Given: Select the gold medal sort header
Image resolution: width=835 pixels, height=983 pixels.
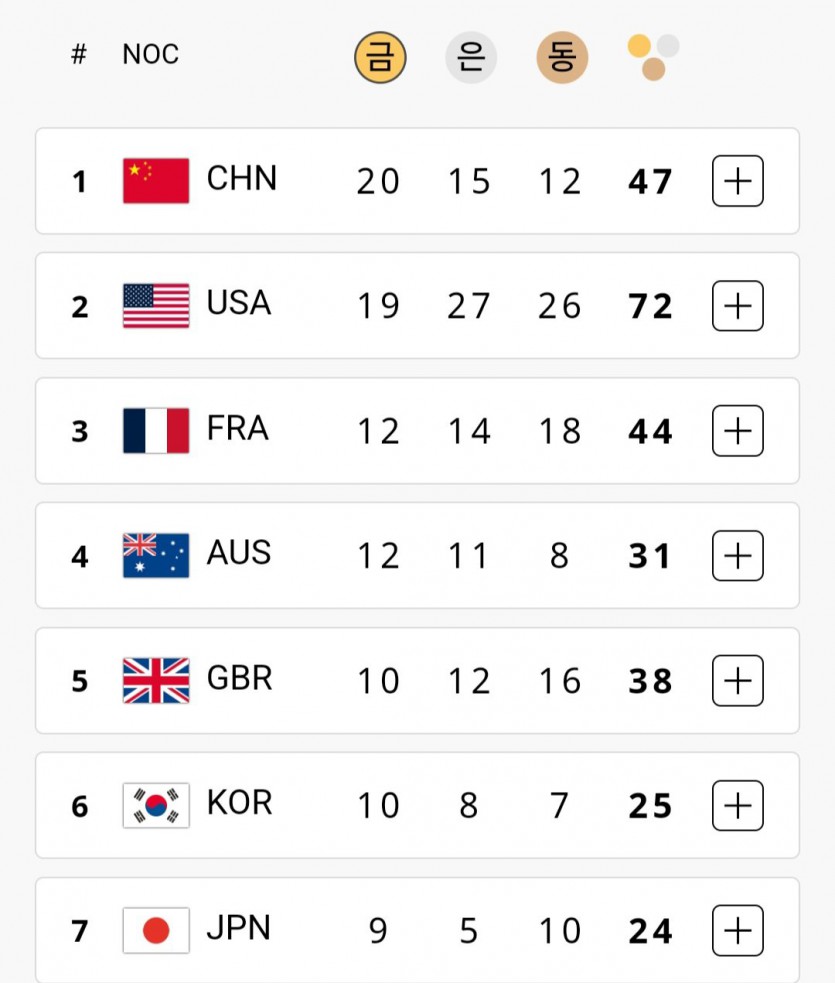Looking at the screenshot, I should point(380,57).
